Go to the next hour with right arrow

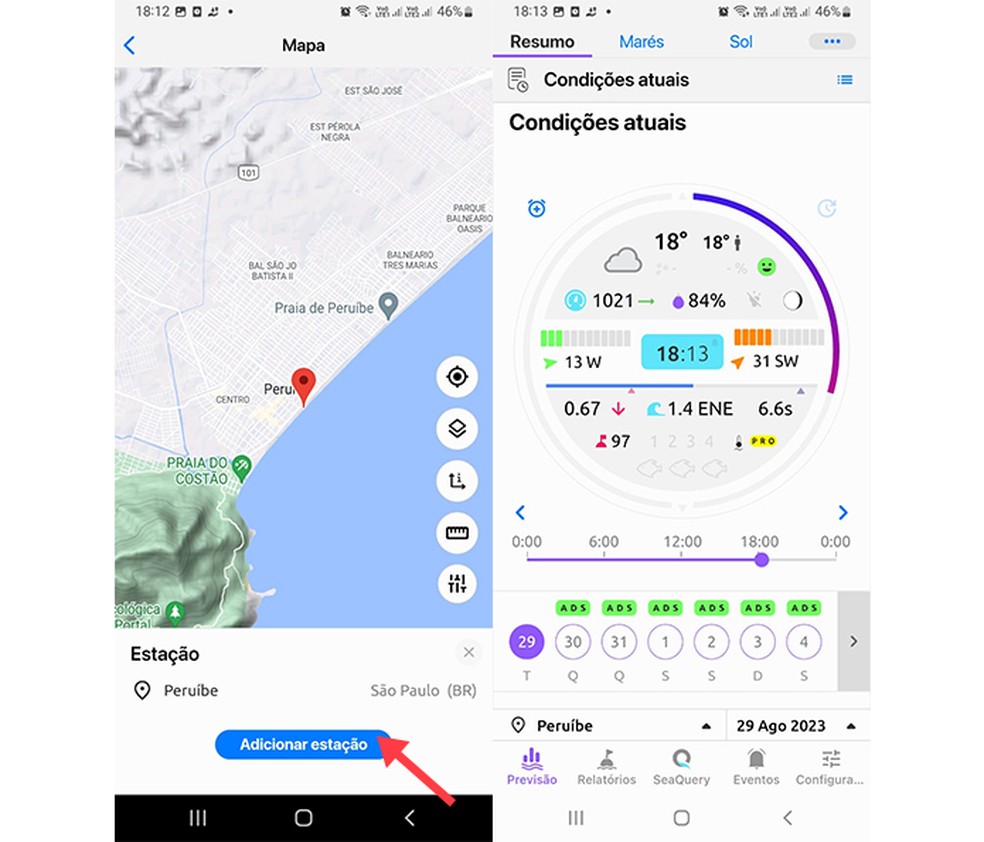(842, 513)
